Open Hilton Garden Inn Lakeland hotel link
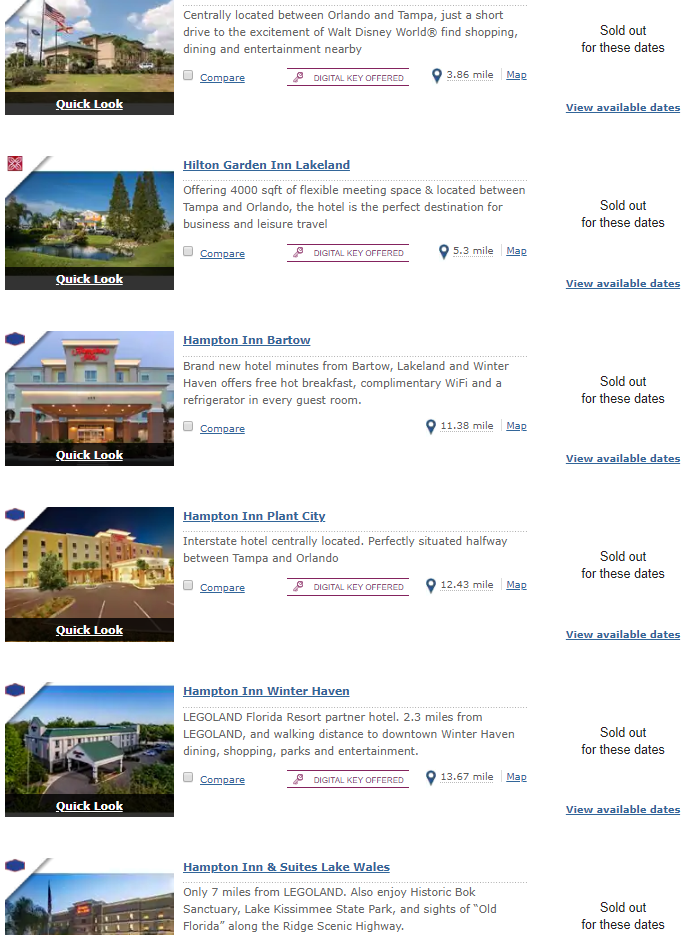This screenshot has width=692, height=935. tap(266, 165)
